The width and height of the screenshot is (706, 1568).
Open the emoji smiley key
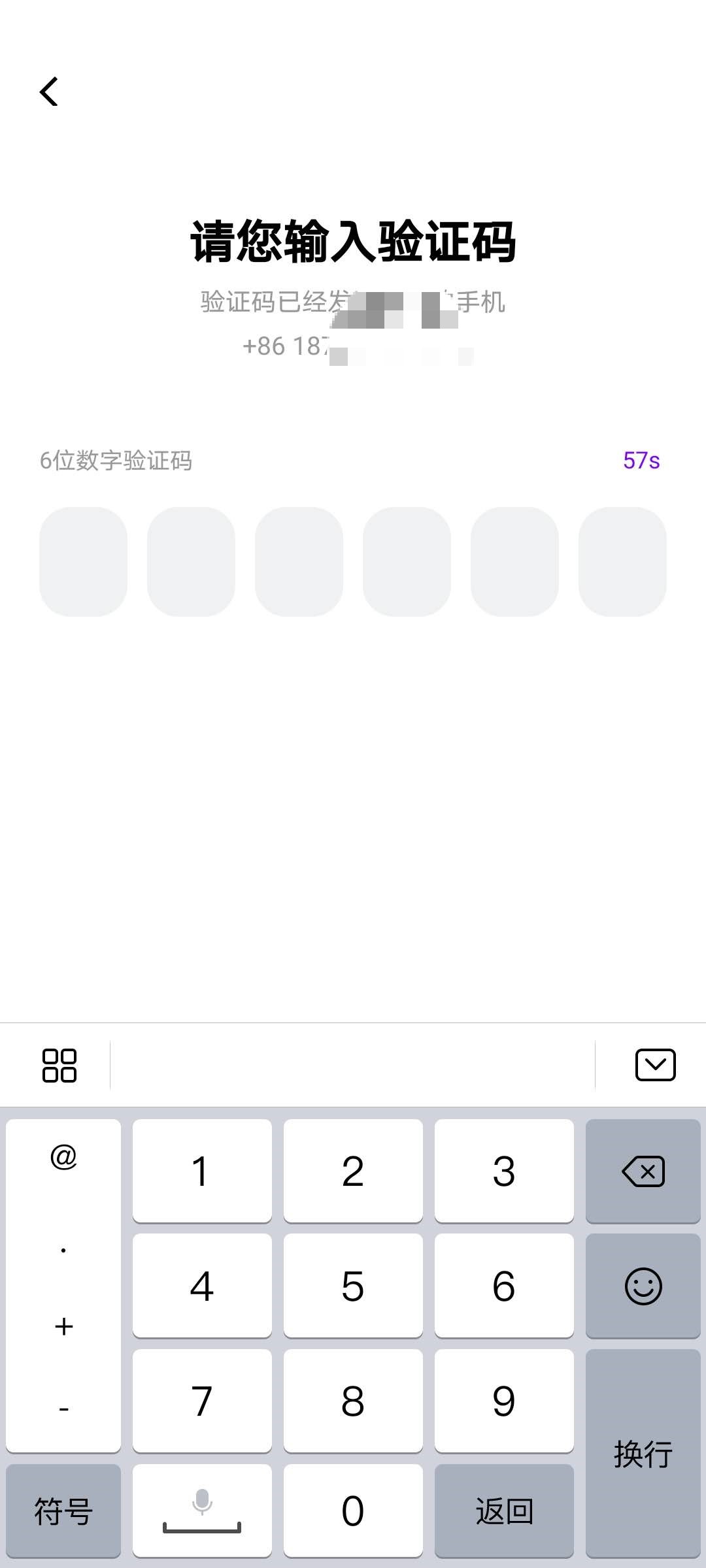[x=643, y=1286]
